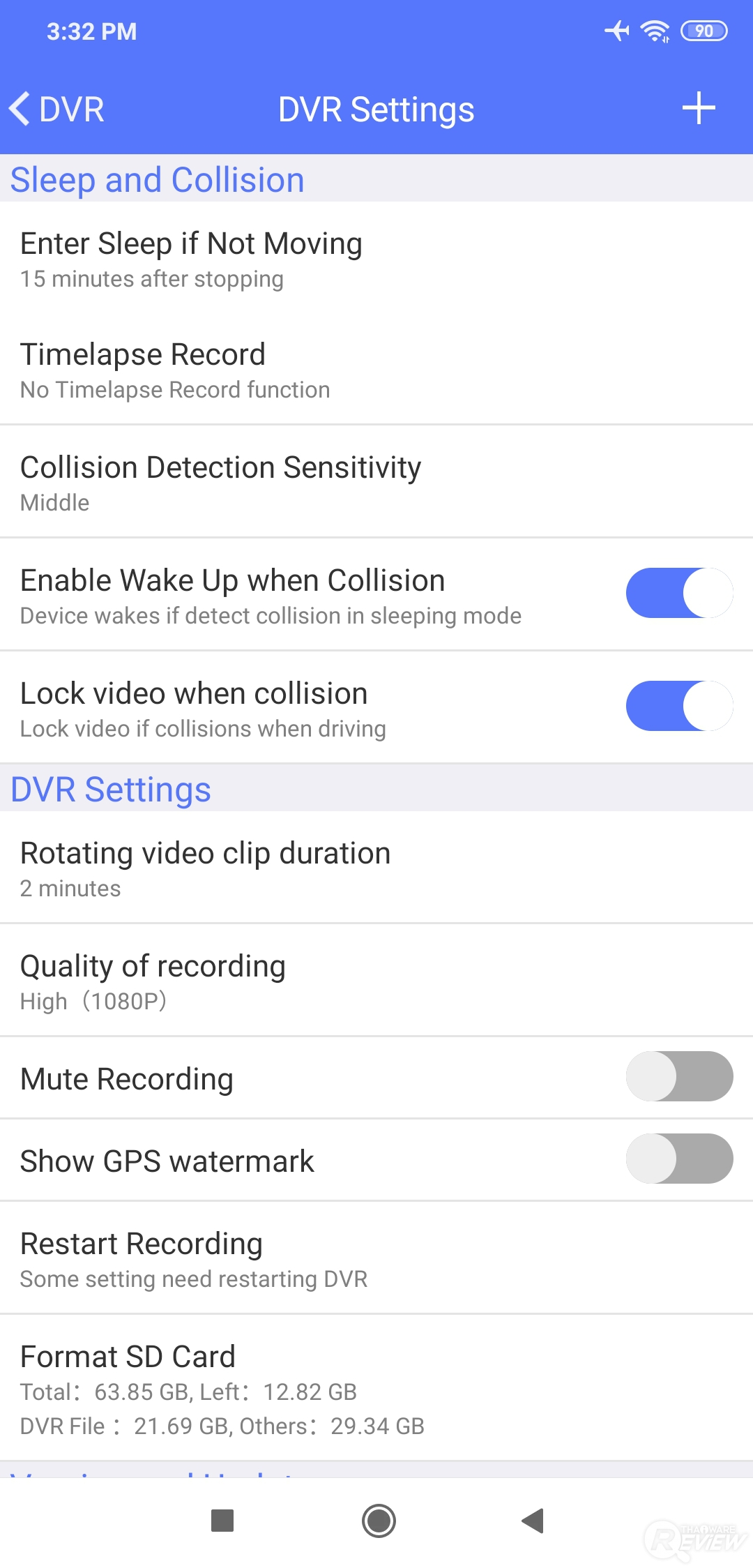This screenshot has height=1568, width=753.
Task: Choose Format SD Card
Action: click(x=376, y=1388)
